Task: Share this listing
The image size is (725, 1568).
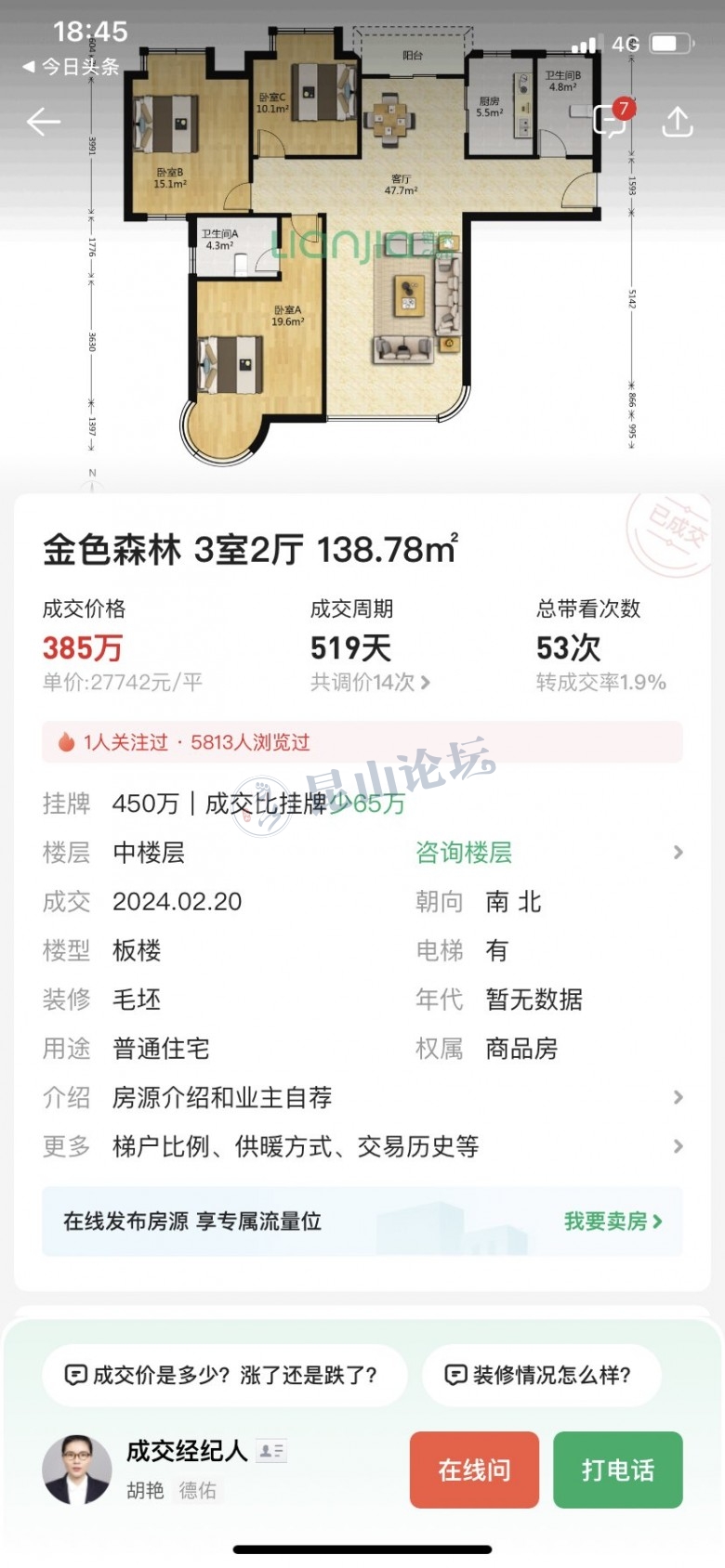Action: point(678,122)
